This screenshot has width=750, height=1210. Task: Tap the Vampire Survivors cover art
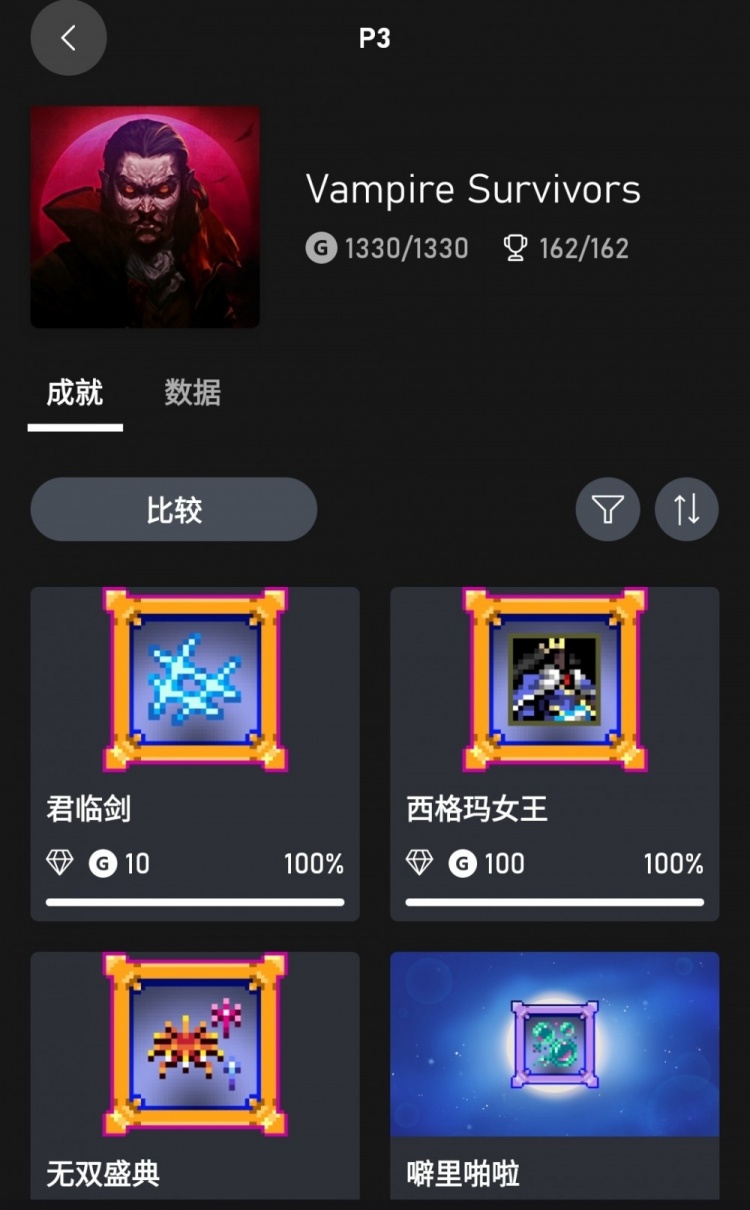click(144, 216)
